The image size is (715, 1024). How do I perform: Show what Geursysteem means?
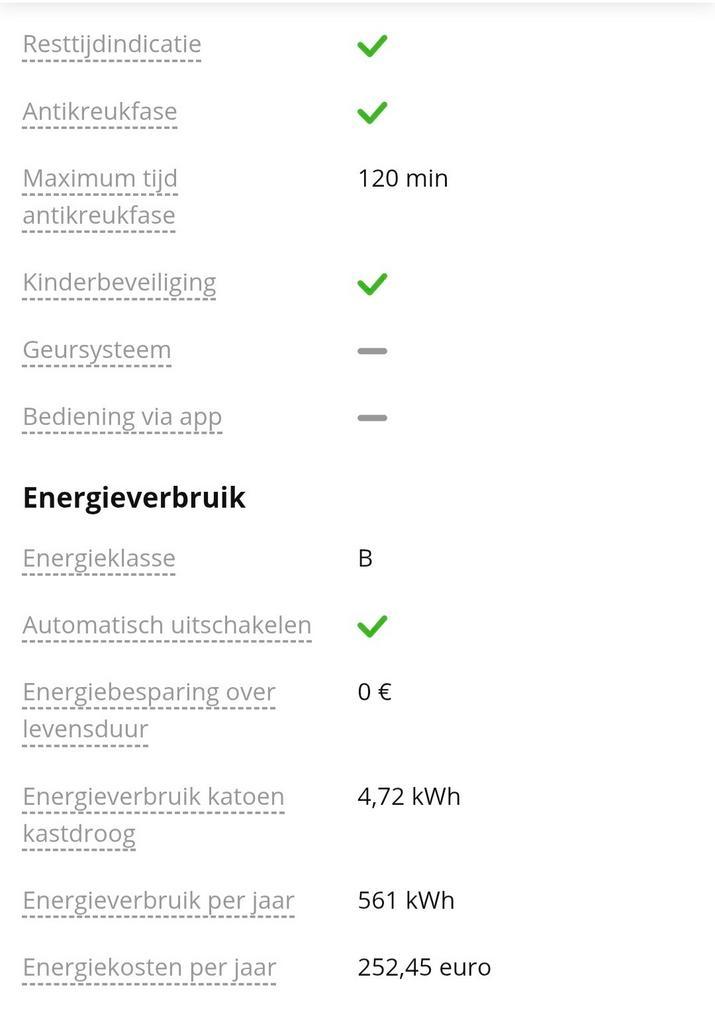[x=97, y=350]
